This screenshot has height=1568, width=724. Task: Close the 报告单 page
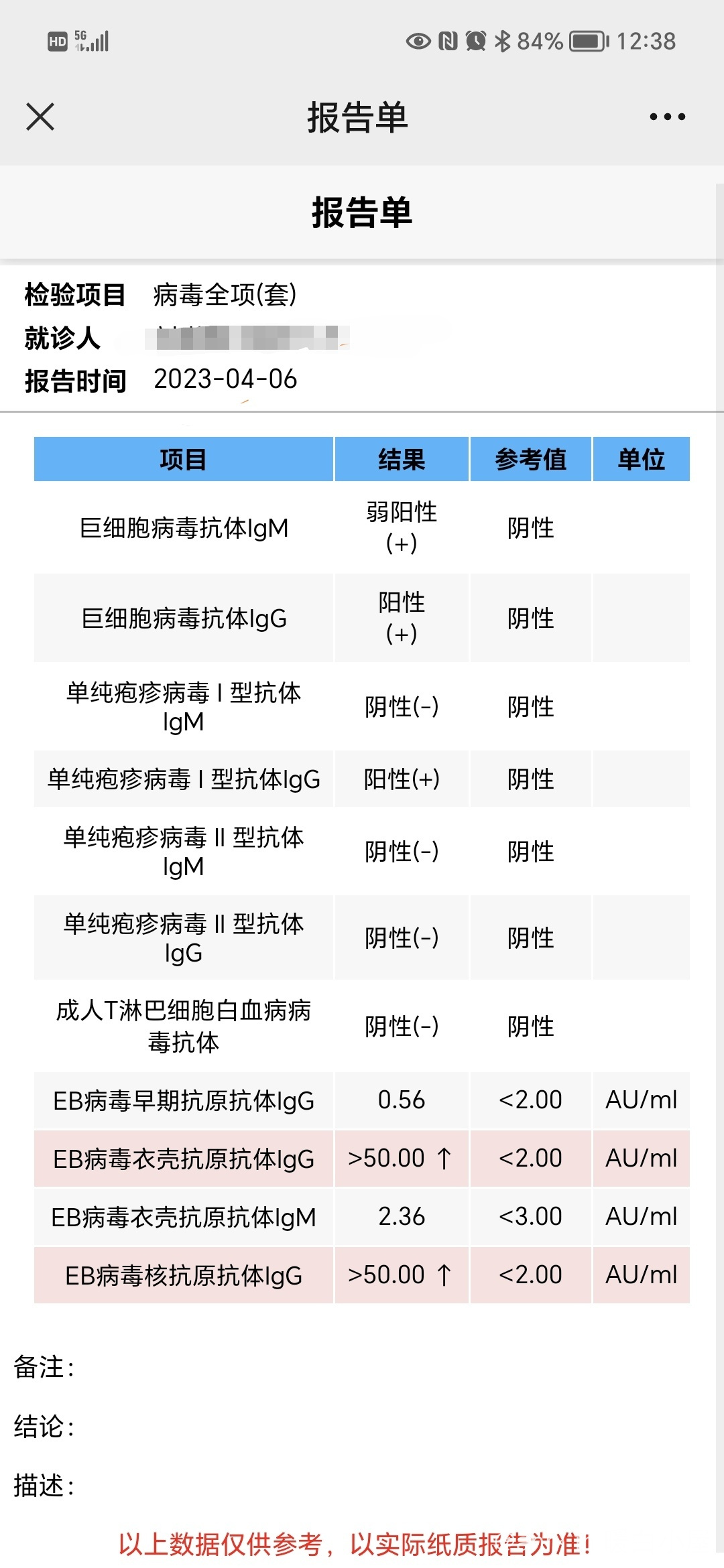(x=40, y=117)
